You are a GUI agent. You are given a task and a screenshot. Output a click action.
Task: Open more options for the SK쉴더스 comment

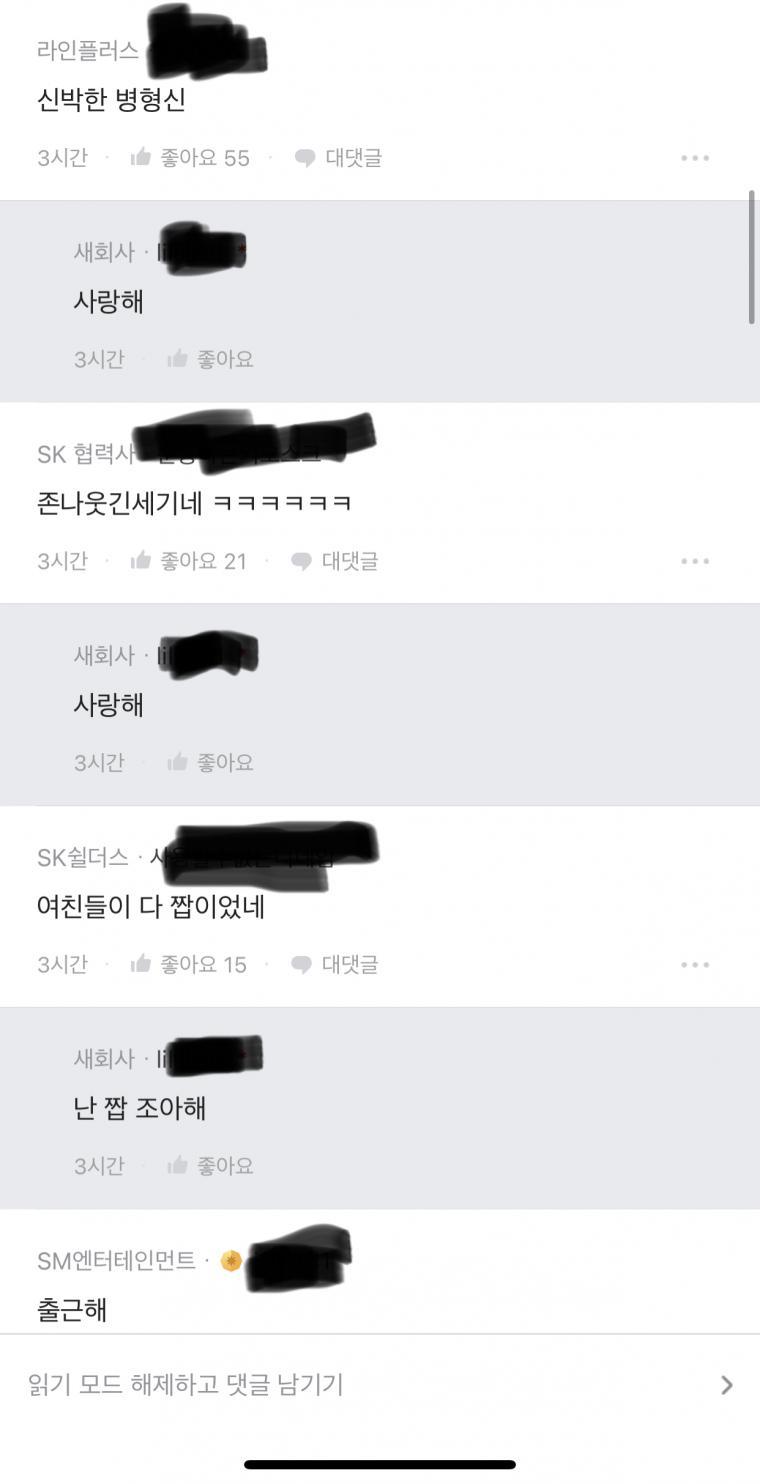click(x=694, y=964)
